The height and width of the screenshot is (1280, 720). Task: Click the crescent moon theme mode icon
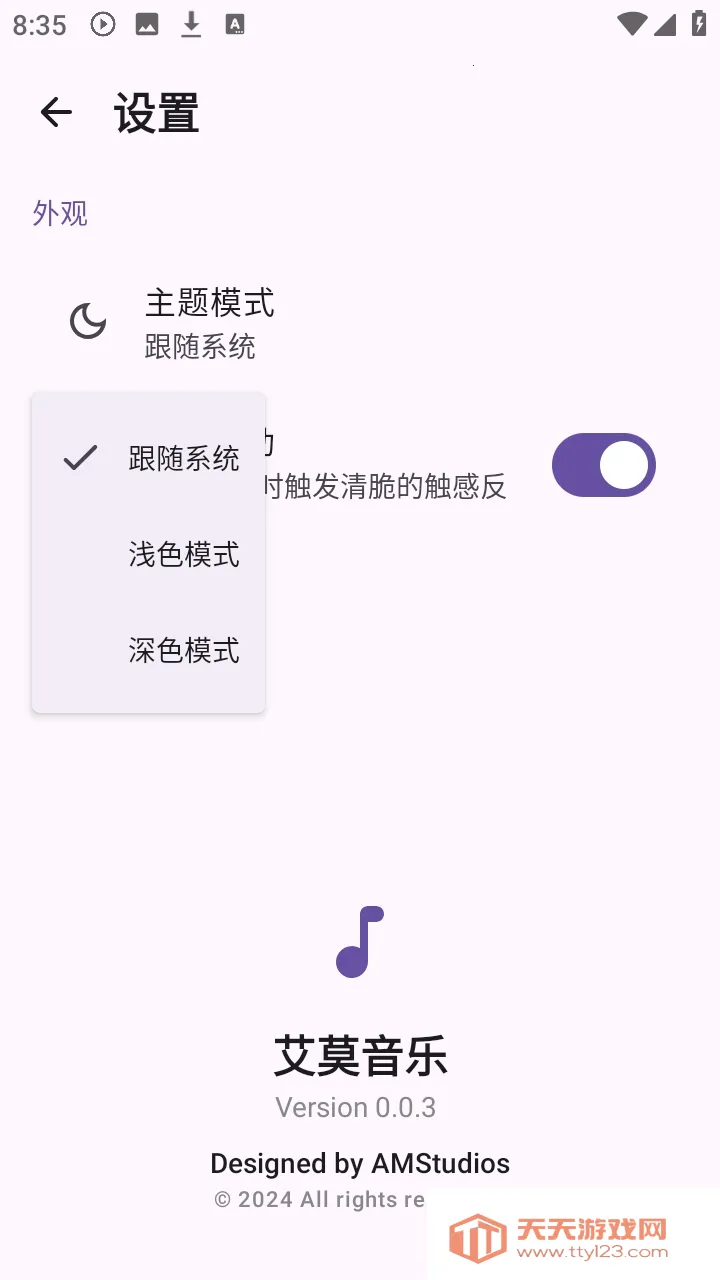[88, 322]
